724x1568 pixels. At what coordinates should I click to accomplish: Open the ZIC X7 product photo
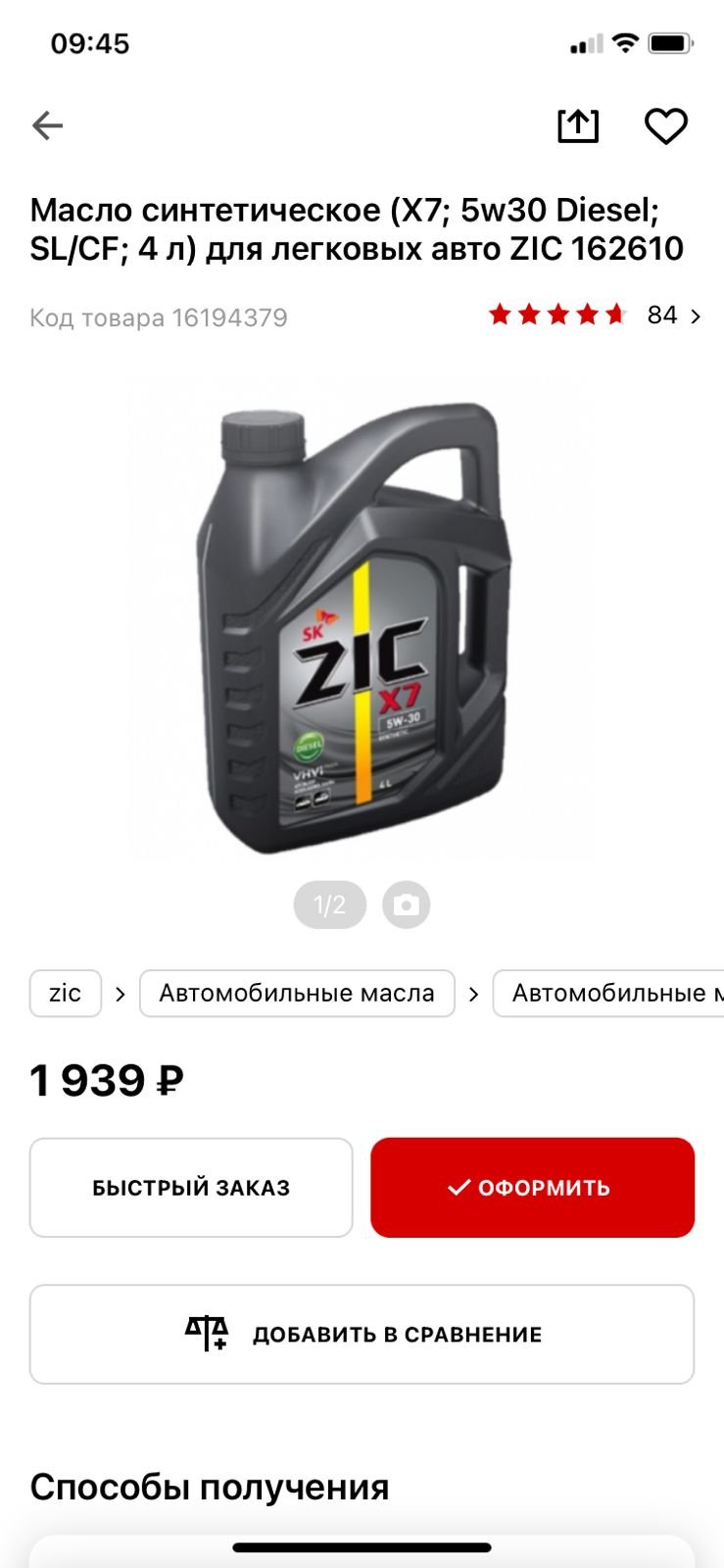pos(361,625)
